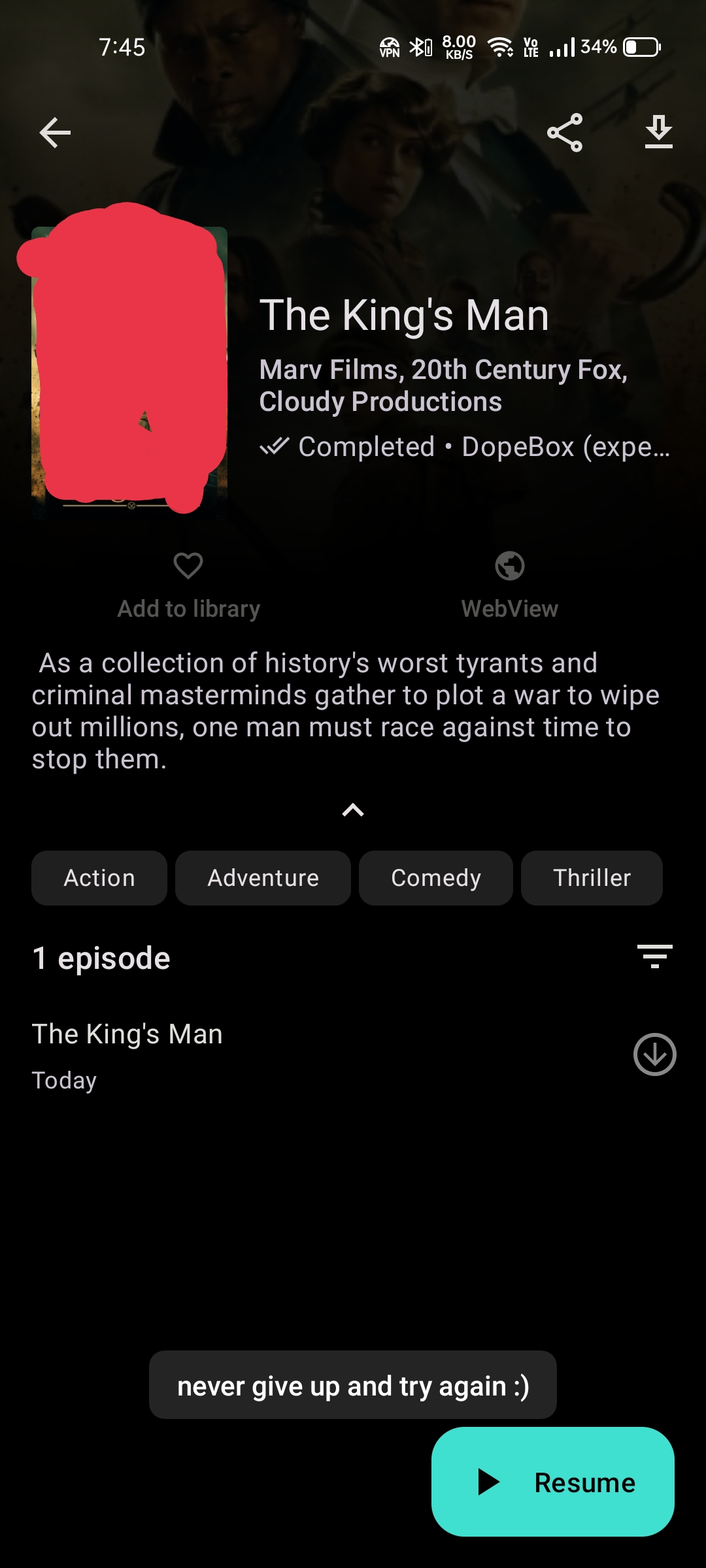706x1568 pixels.
Task: Open the share options
Action: [565, 134]
